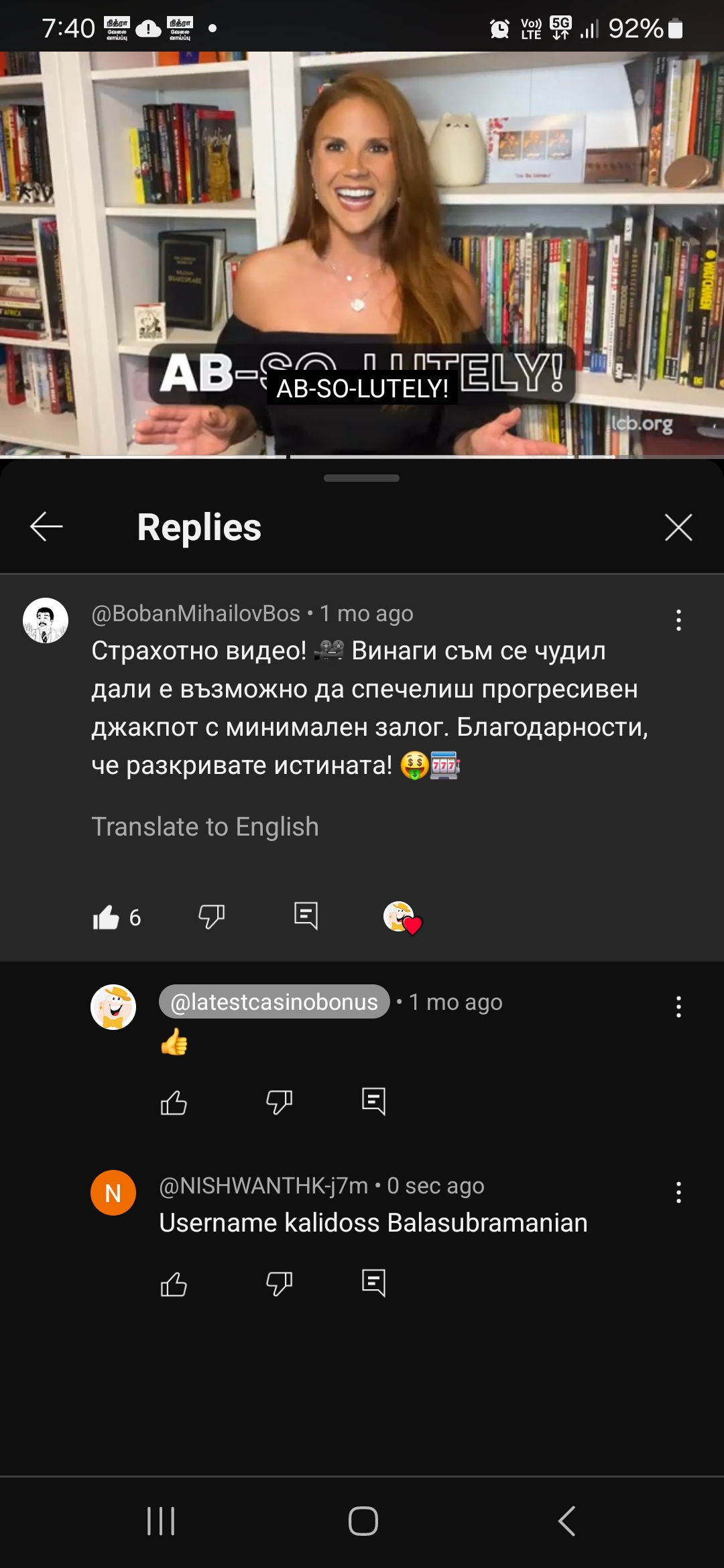This screenshot has width=724, height=1568.
Task: Go to the Android home screen
Action: (363, 1520)
